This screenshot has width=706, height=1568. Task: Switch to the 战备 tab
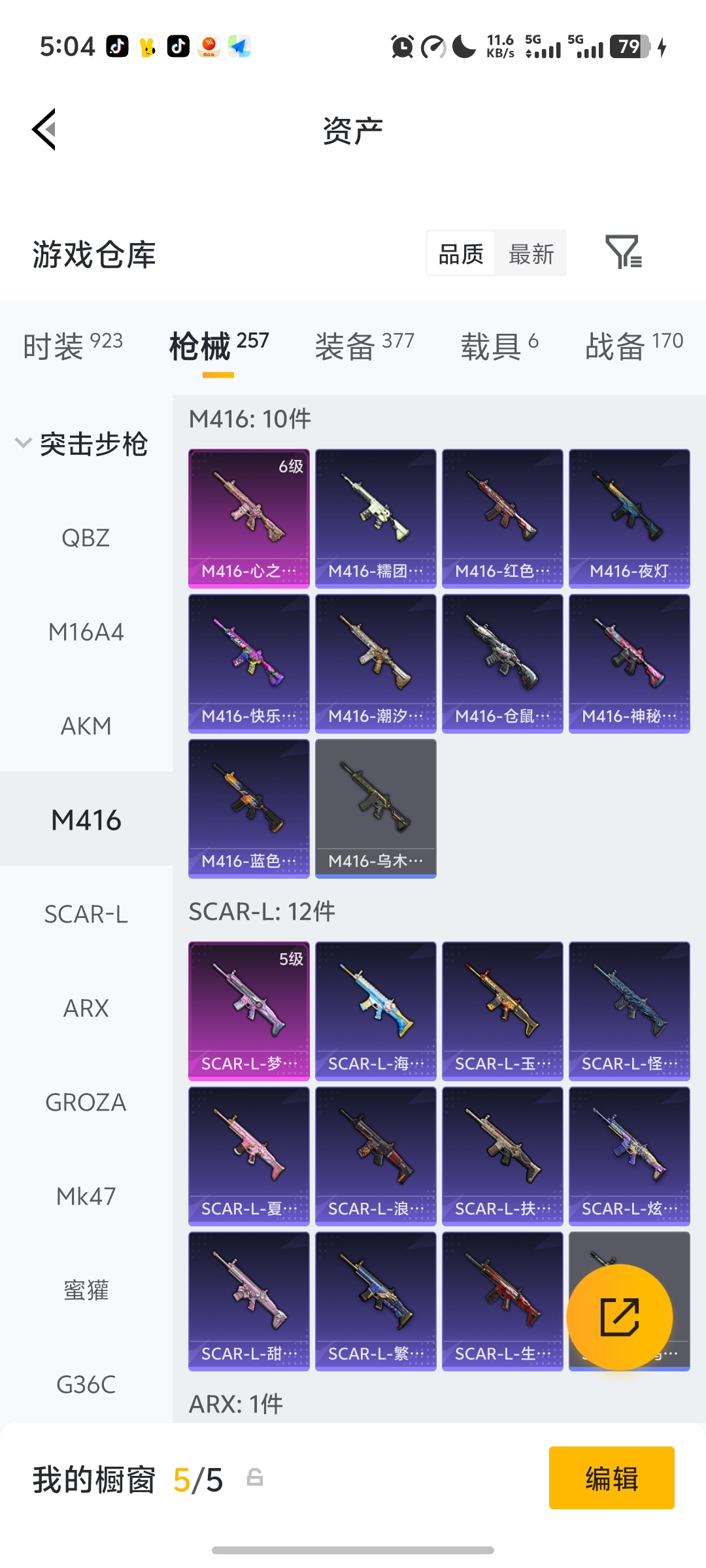tap(633, 346)
